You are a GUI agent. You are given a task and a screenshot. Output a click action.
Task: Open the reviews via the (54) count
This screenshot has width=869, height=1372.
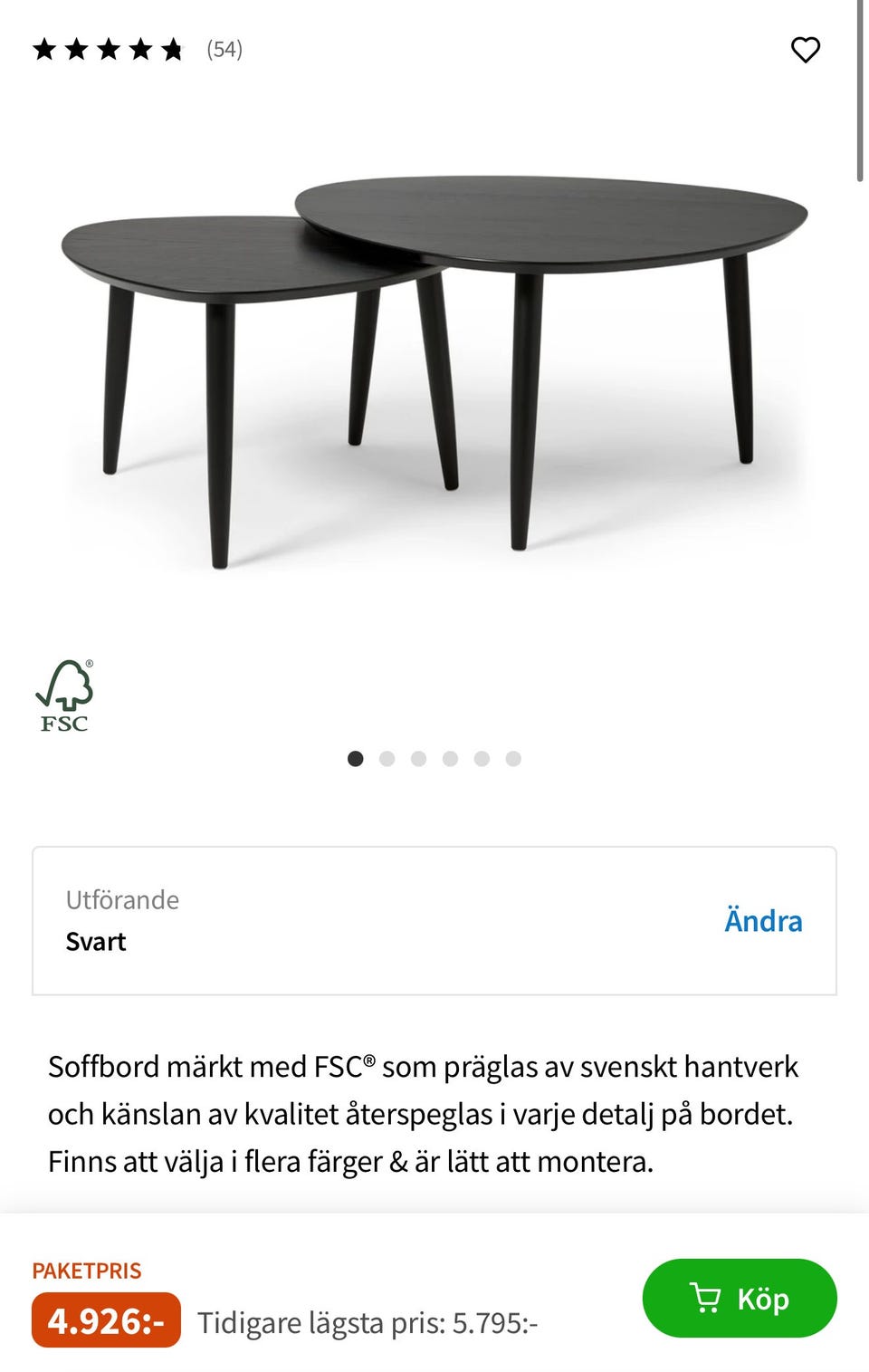[224, 50]
